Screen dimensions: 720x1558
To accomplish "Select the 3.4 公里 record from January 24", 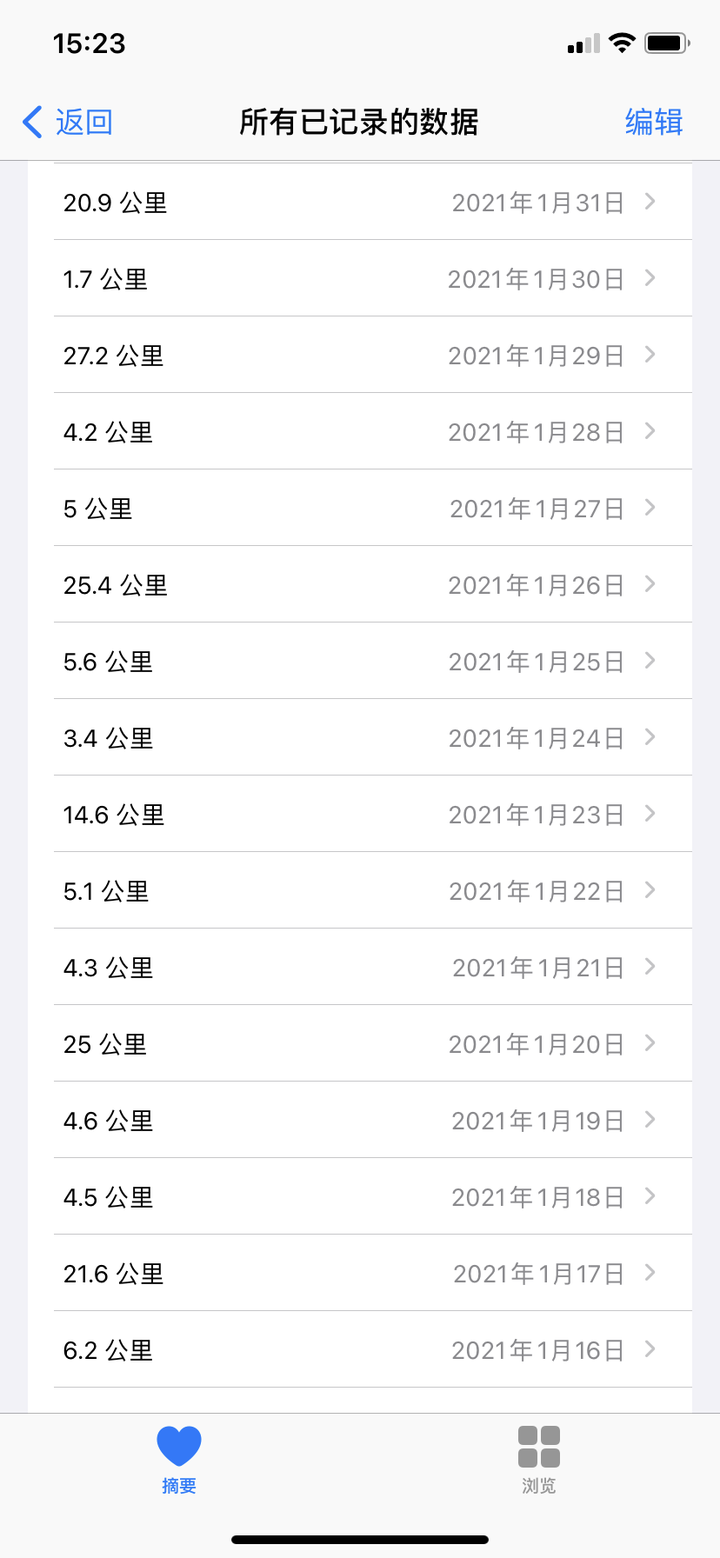I will point(360,738).
